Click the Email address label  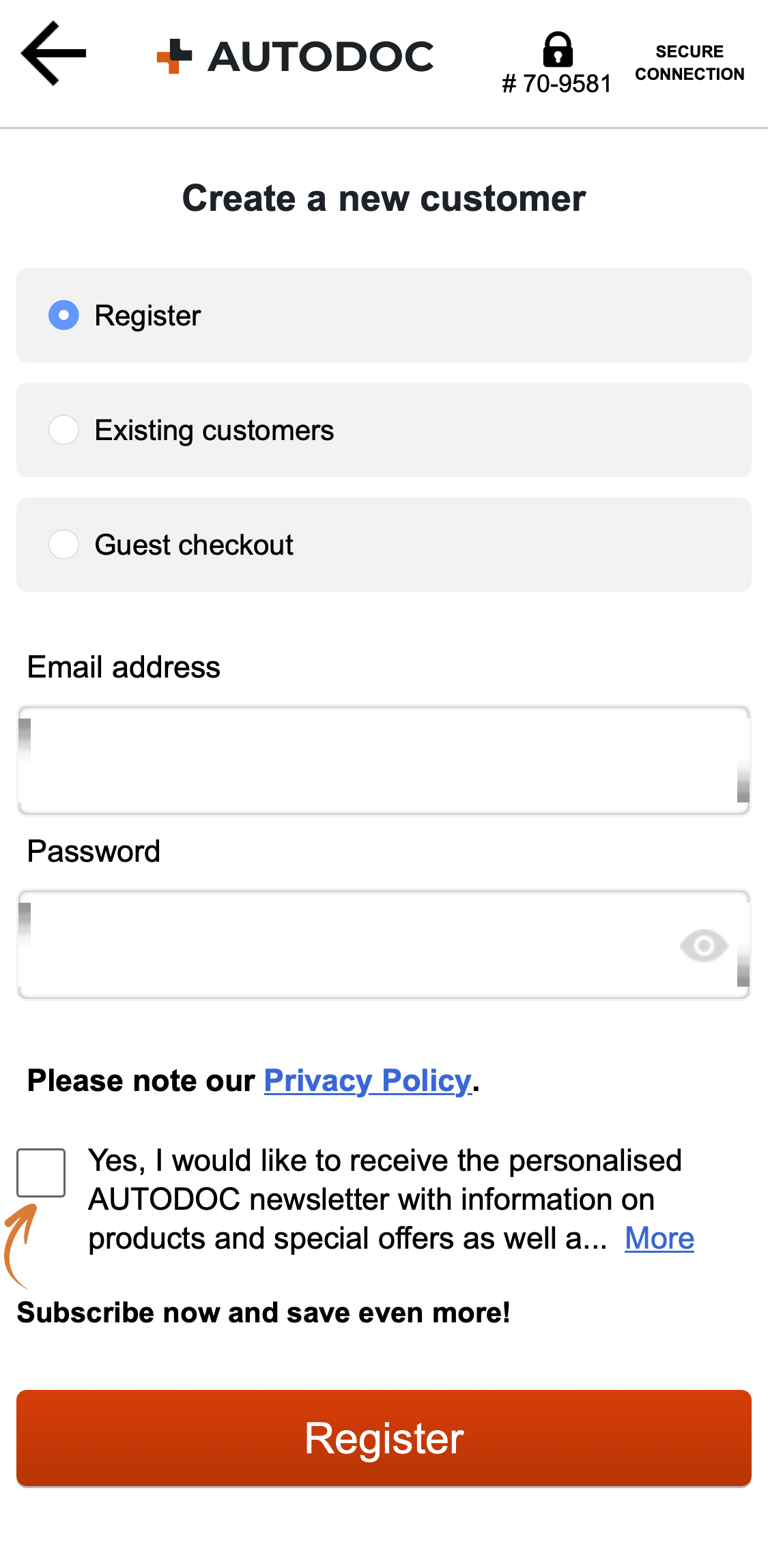[124, 667]
